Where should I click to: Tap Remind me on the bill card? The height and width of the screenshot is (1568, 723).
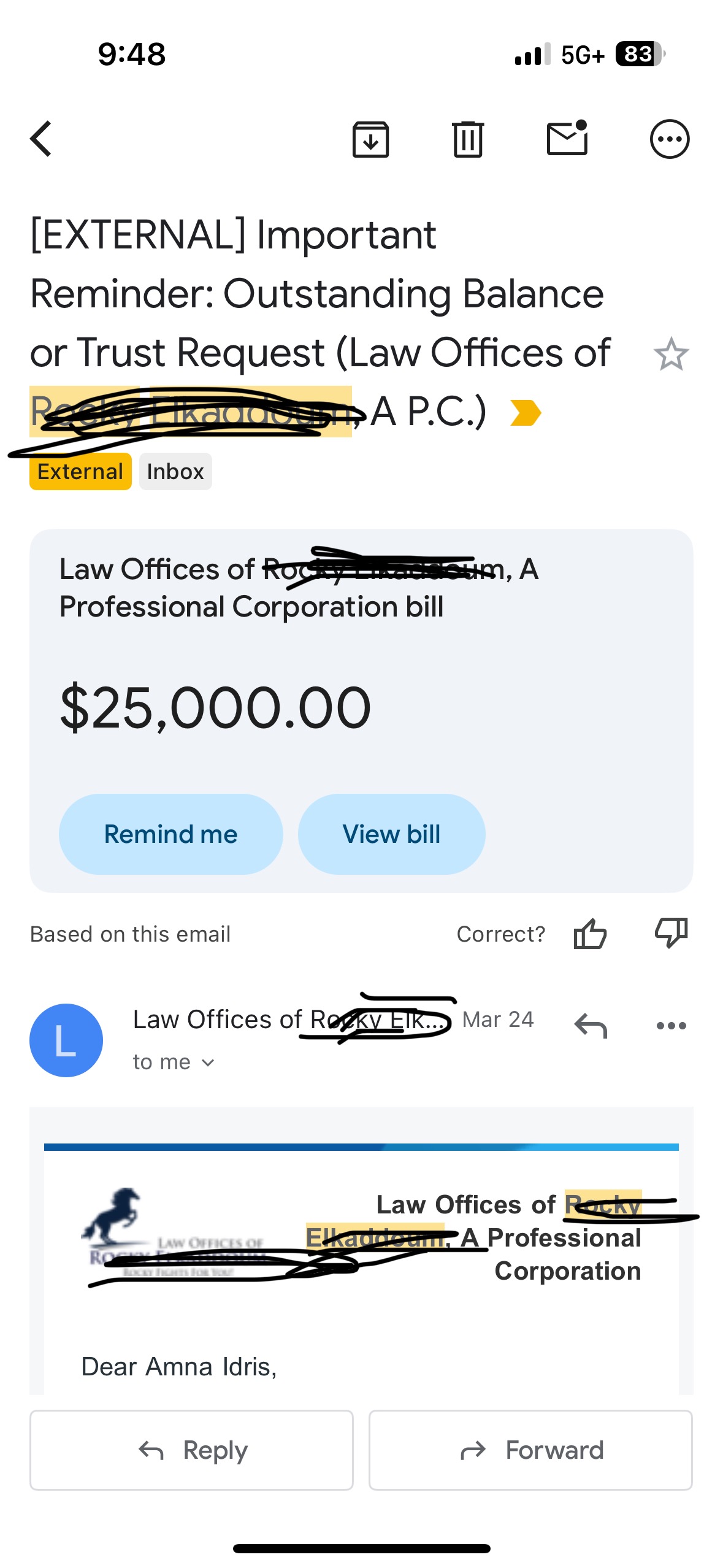pyautogui.click(x=170, y=834)
